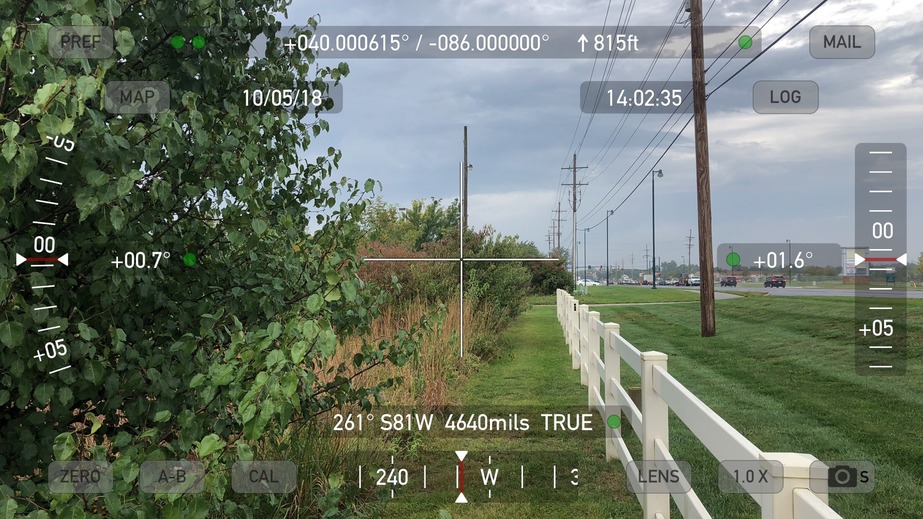The width and height of the screenshot is (923, 519).
Task: Tap the ZERO button
Action: 80,477
